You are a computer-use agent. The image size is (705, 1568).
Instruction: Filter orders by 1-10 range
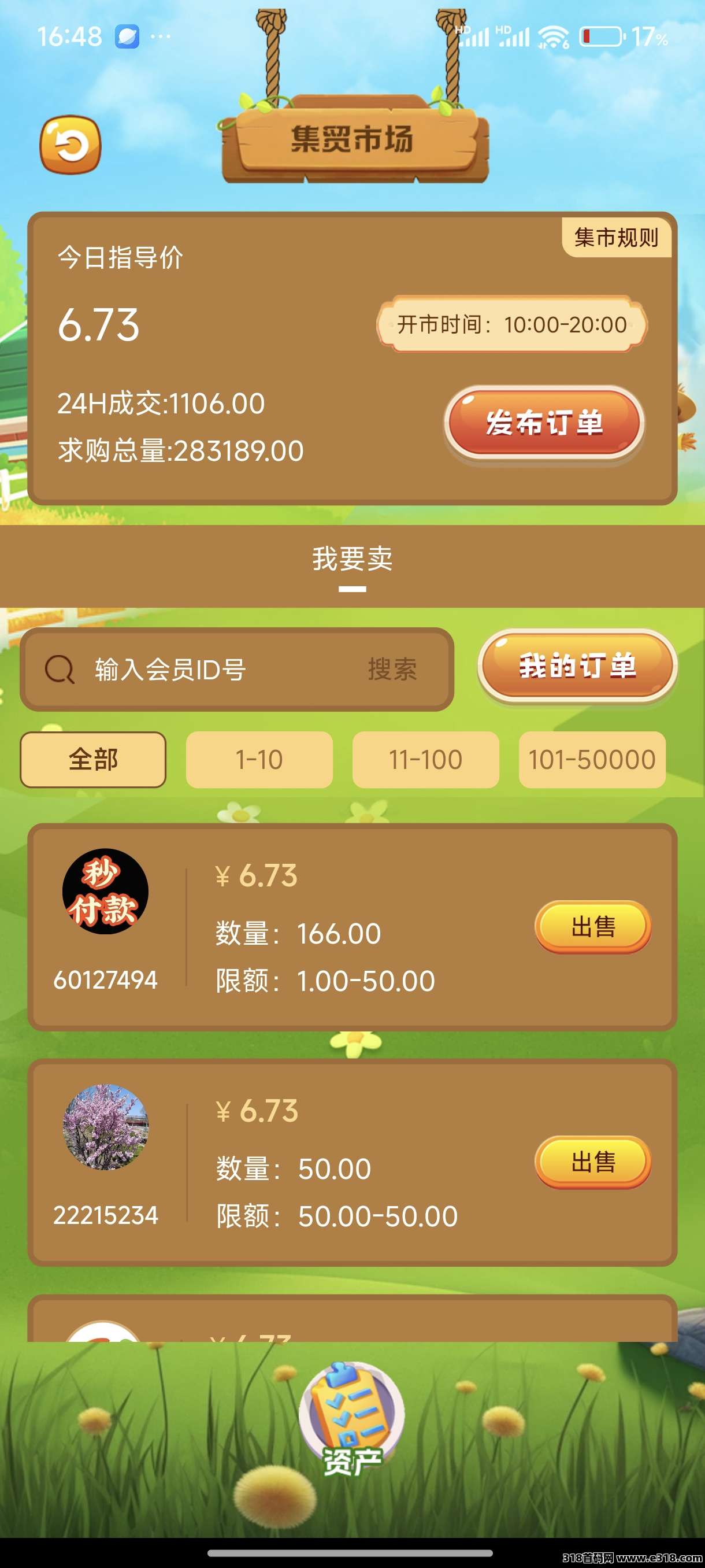click(x=259, y=760)
